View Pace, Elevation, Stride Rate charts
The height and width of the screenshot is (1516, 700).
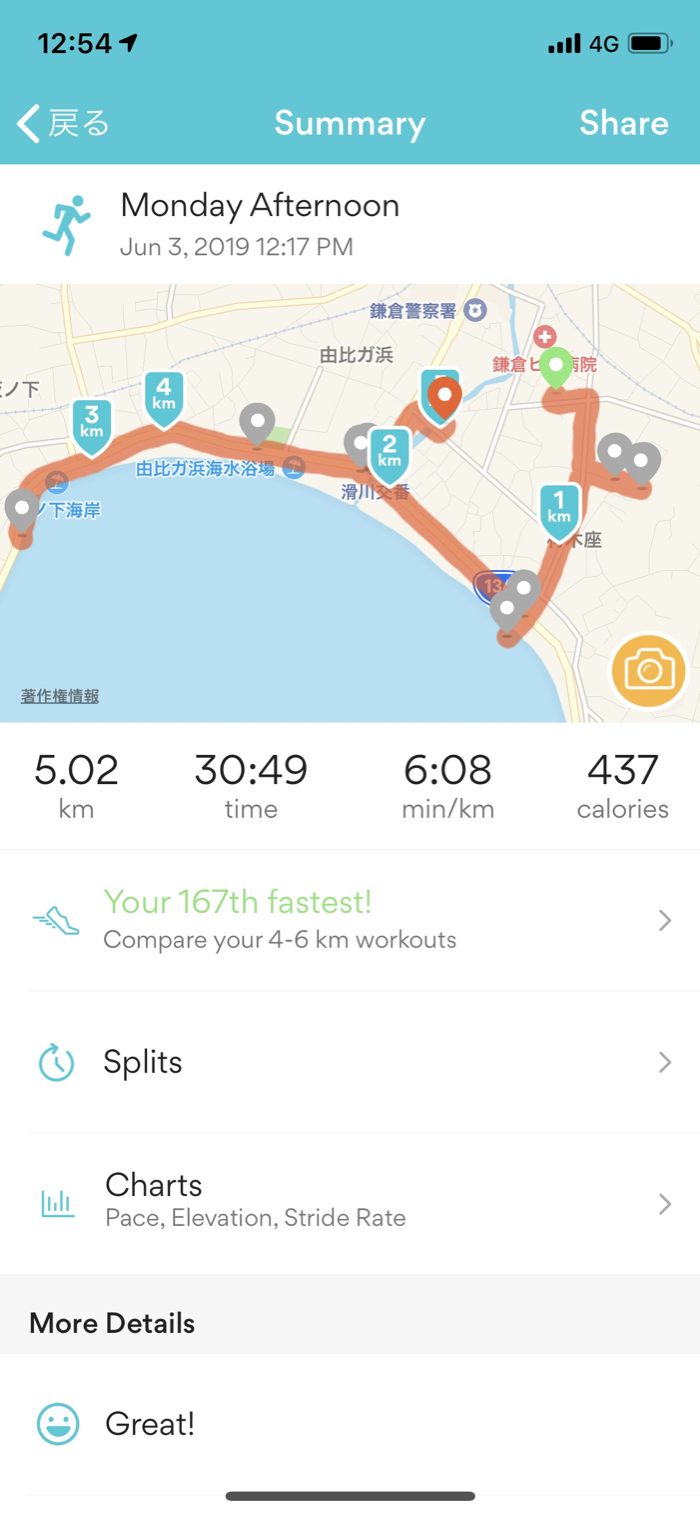[350, 1202]
